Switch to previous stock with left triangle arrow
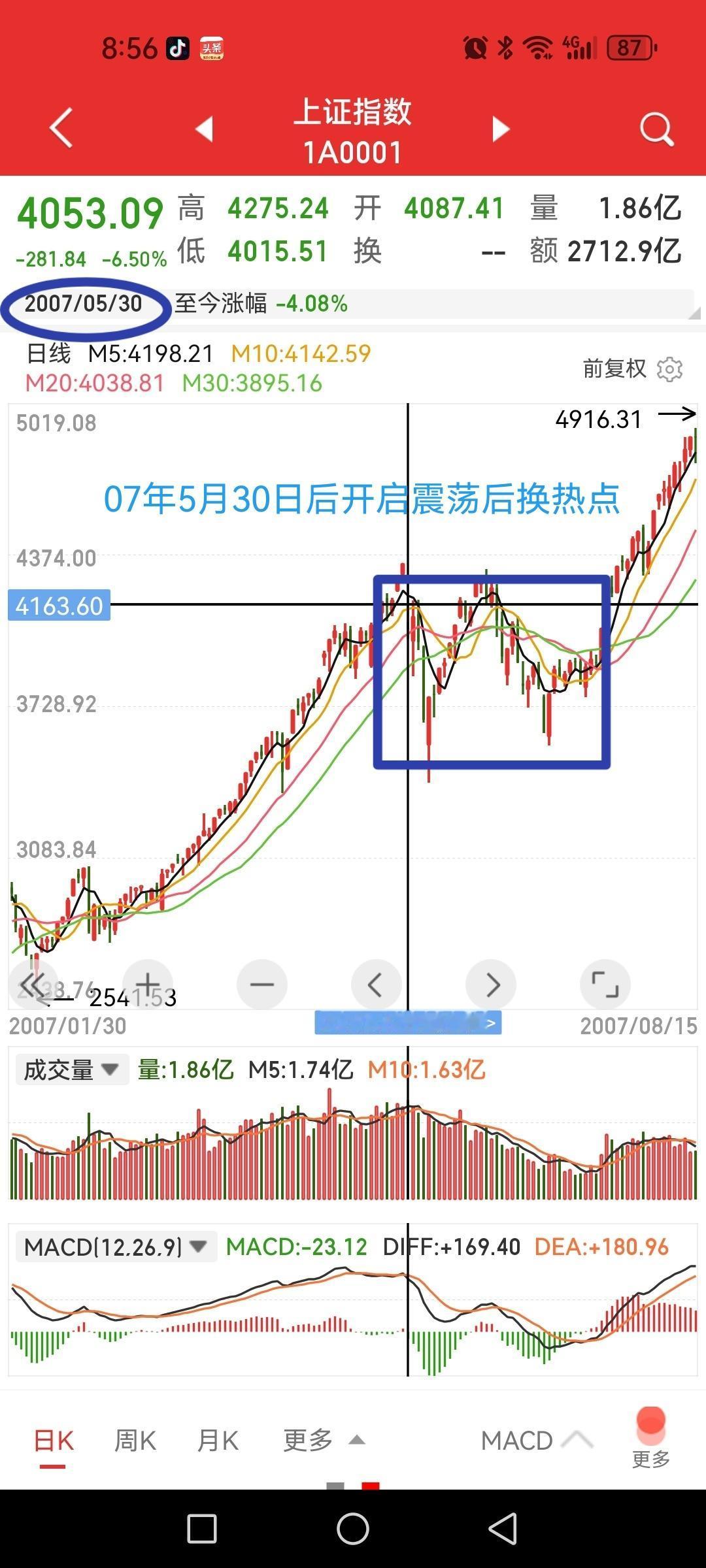706x1568 pixels. click(205, 128)
